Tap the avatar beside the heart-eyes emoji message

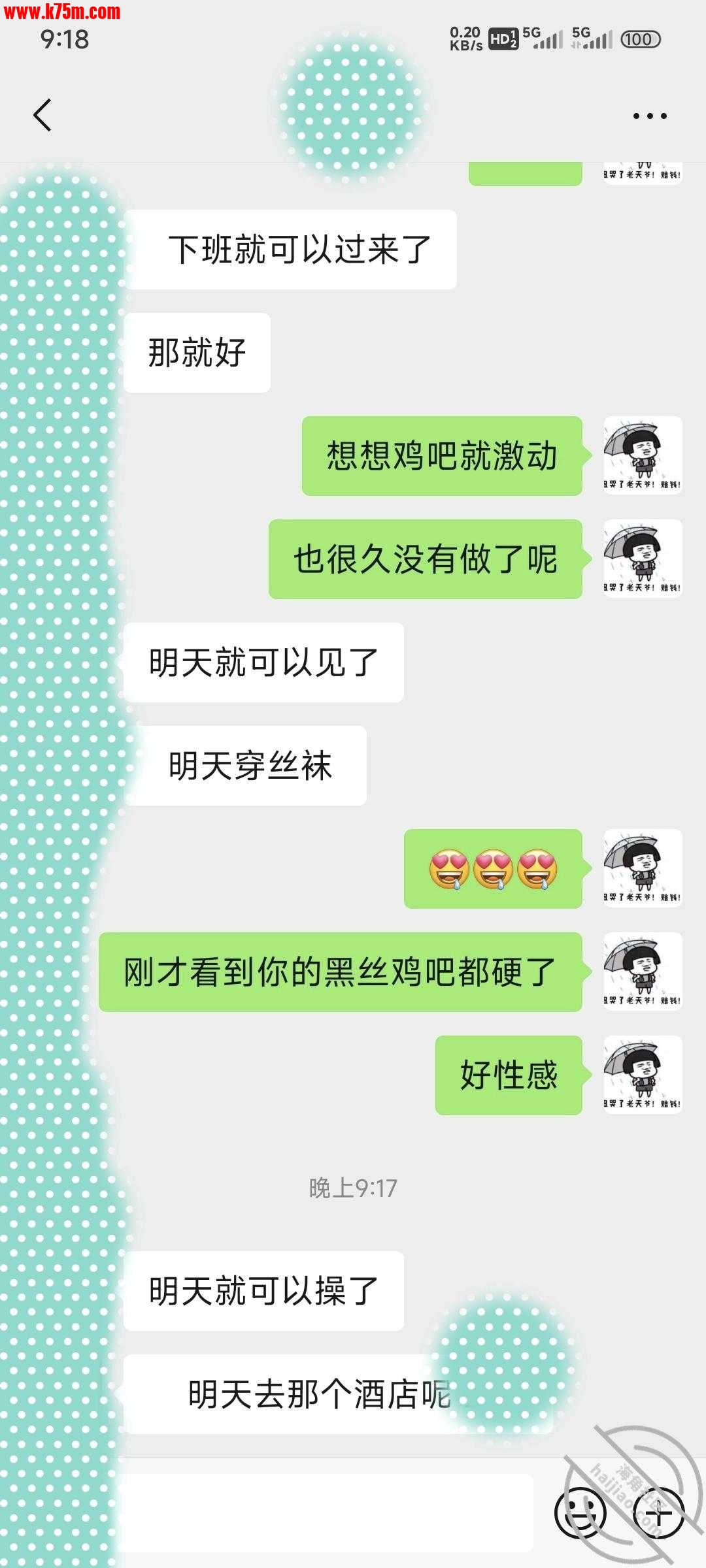click(643, 868)
